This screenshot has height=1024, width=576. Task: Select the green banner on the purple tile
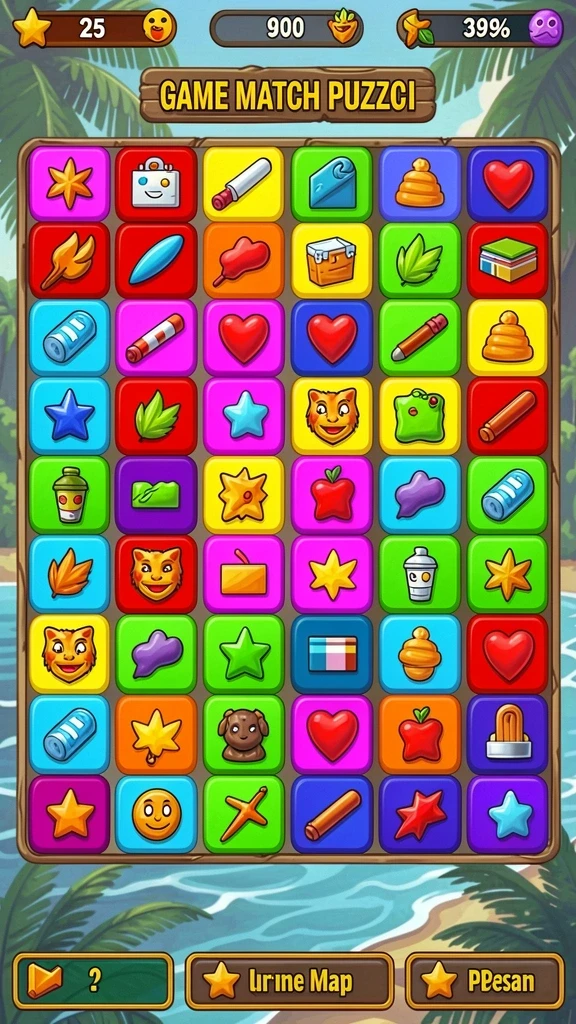(156, 494)
